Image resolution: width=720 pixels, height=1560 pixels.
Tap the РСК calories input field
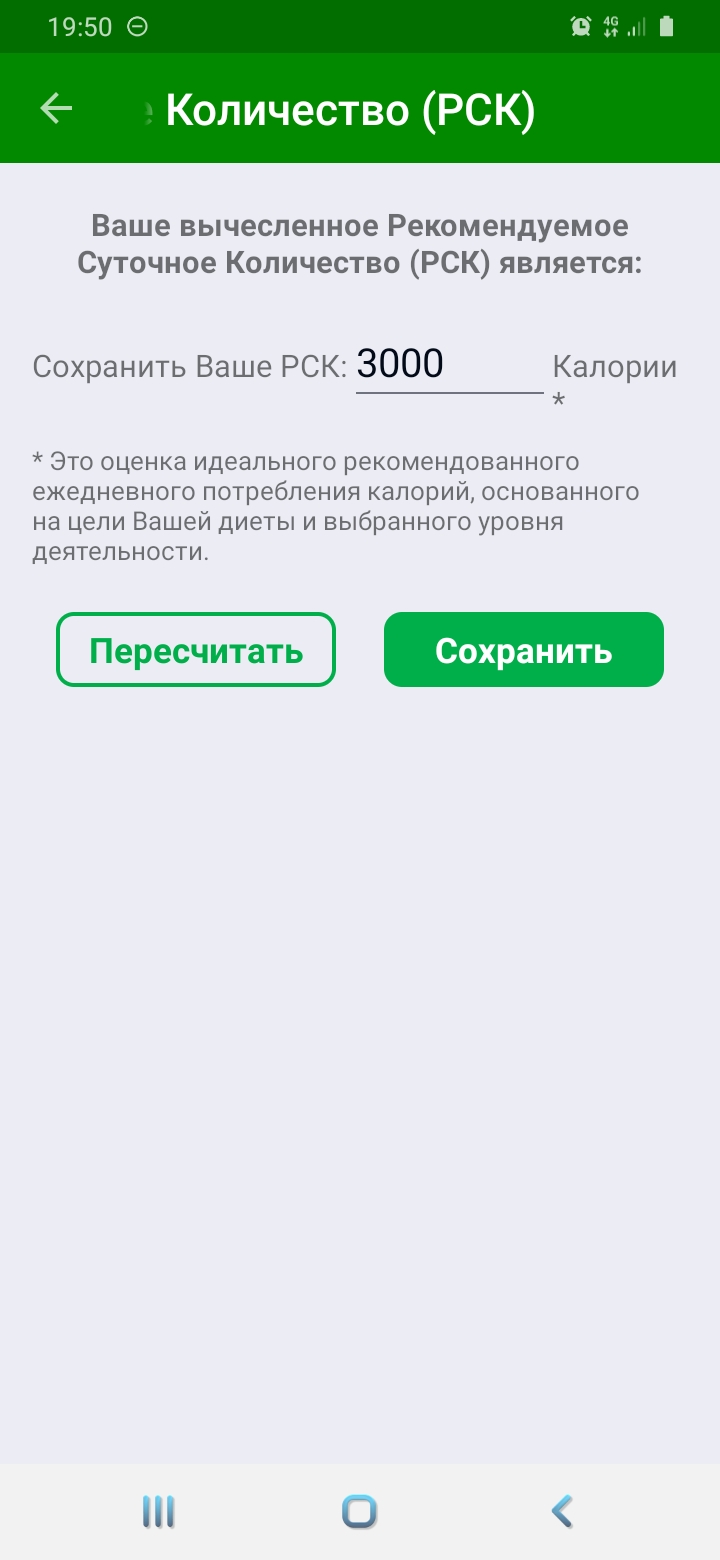[x=449, y=365]
